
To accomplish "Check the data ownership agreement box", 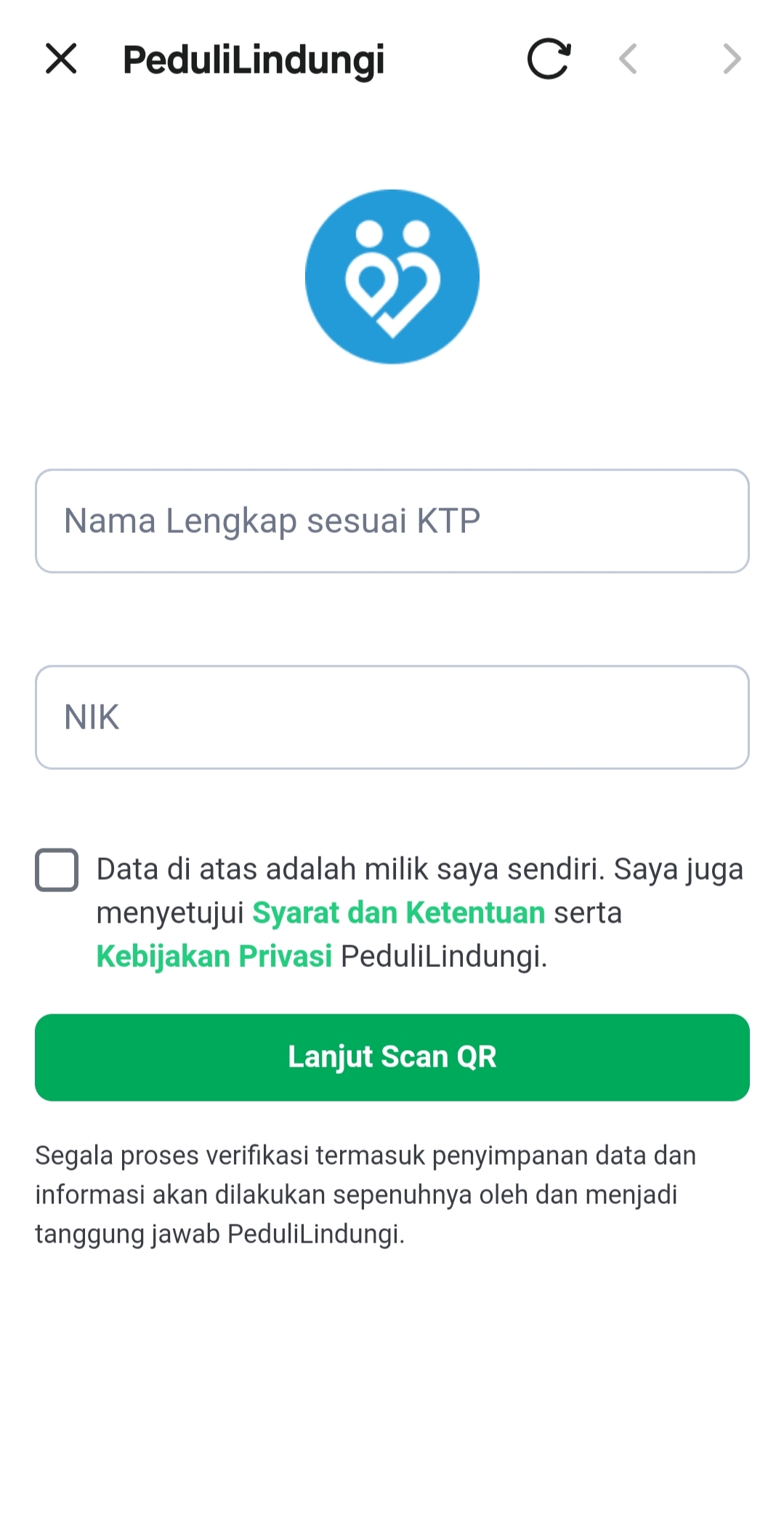I will coord(57,870).
